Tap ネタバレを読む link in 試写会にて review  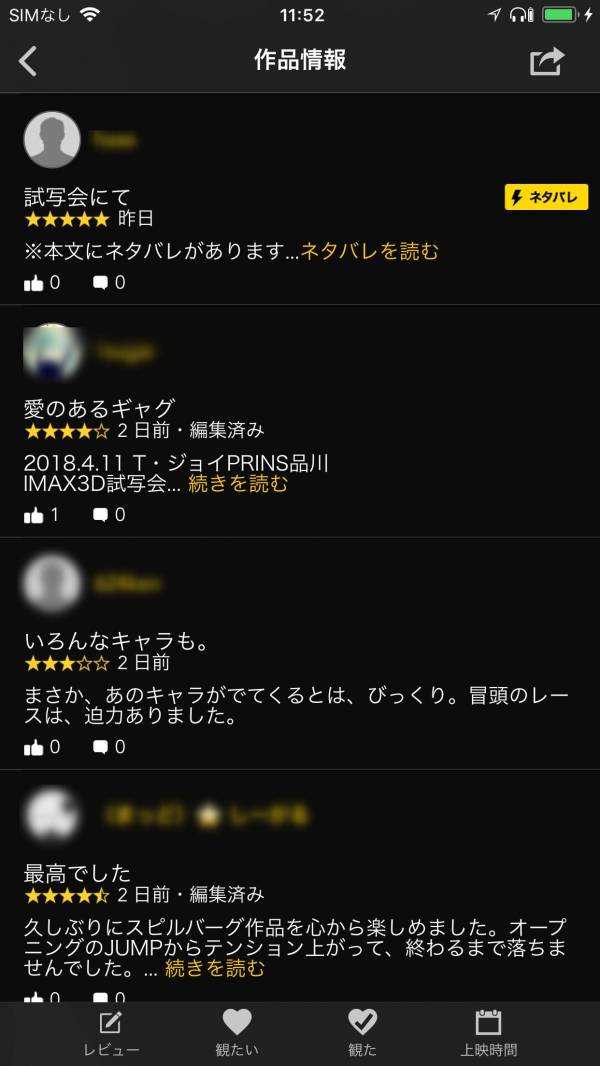click(x=370, y=251)
